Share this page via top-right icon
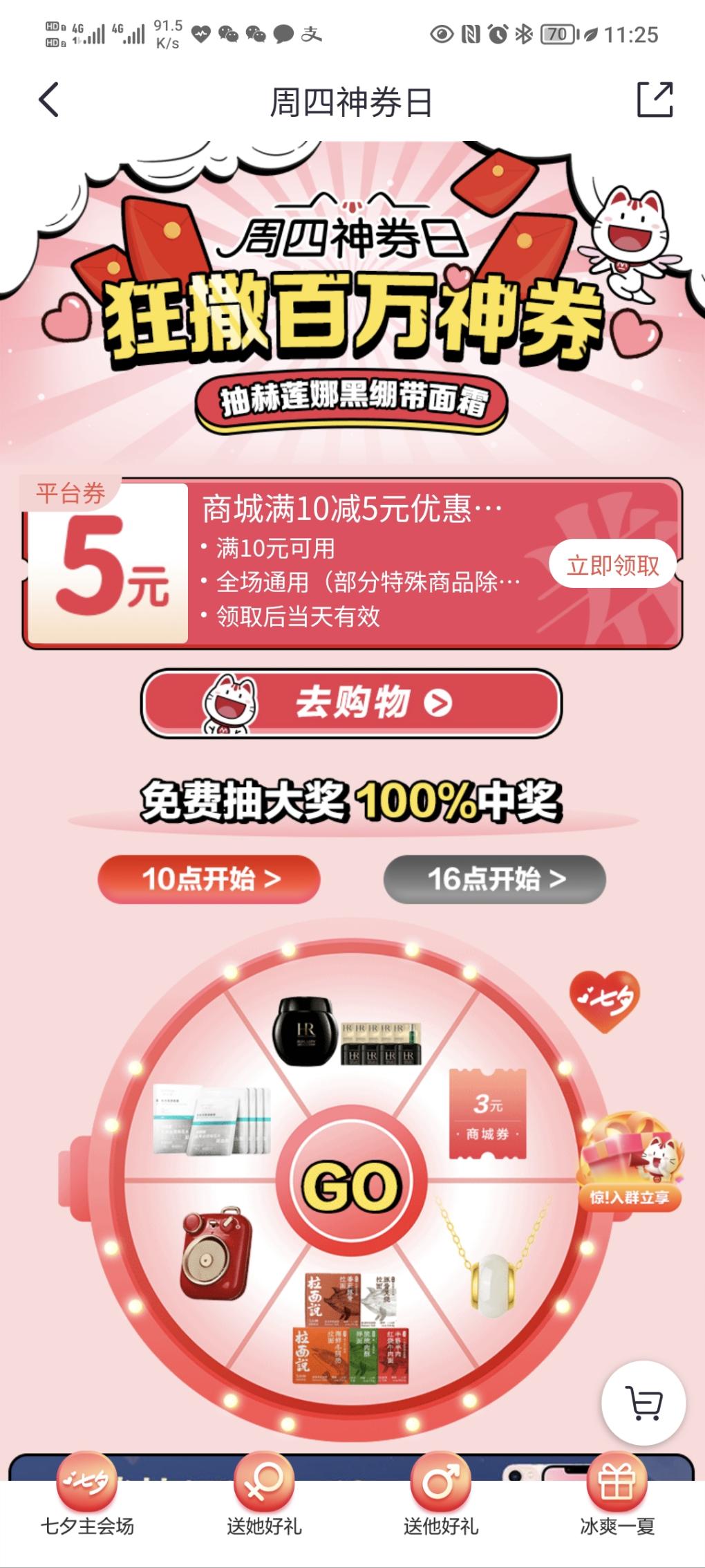This screenshot has height=1568, width=705. [654, 100]
